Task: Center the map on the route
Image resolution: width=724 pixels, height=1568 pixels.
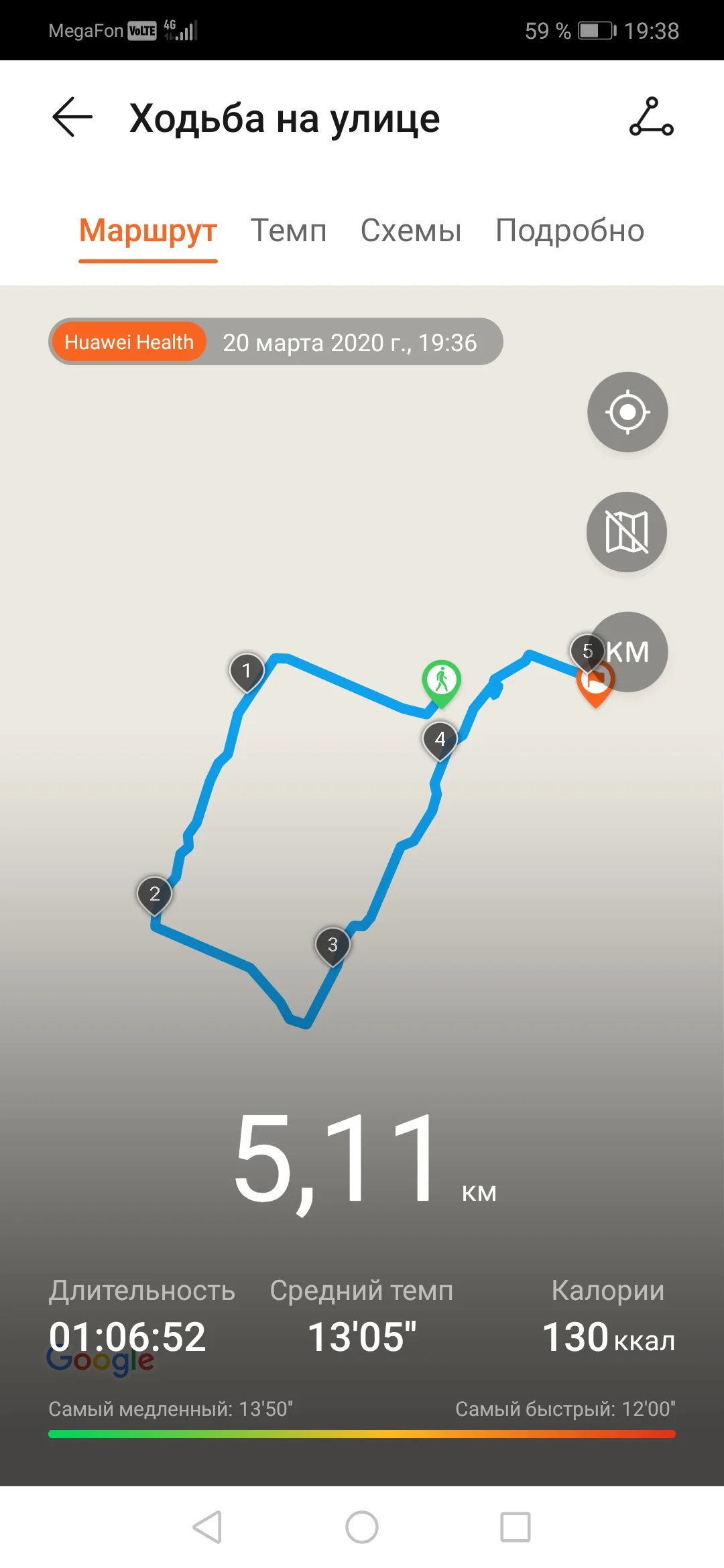Action: (x=627, y=412)
